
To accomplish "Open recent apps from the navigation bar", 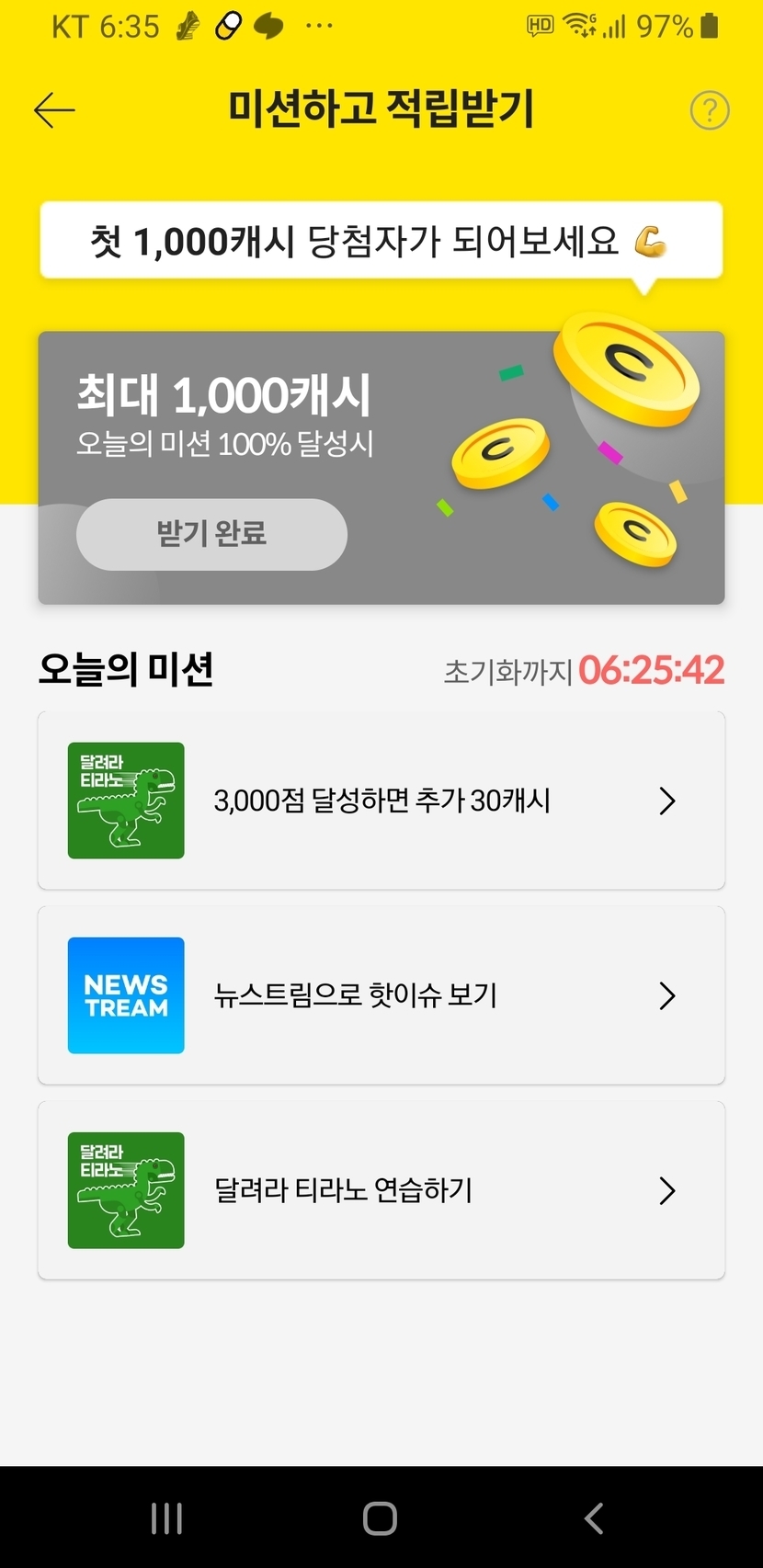I will (x=166, y=1518).
